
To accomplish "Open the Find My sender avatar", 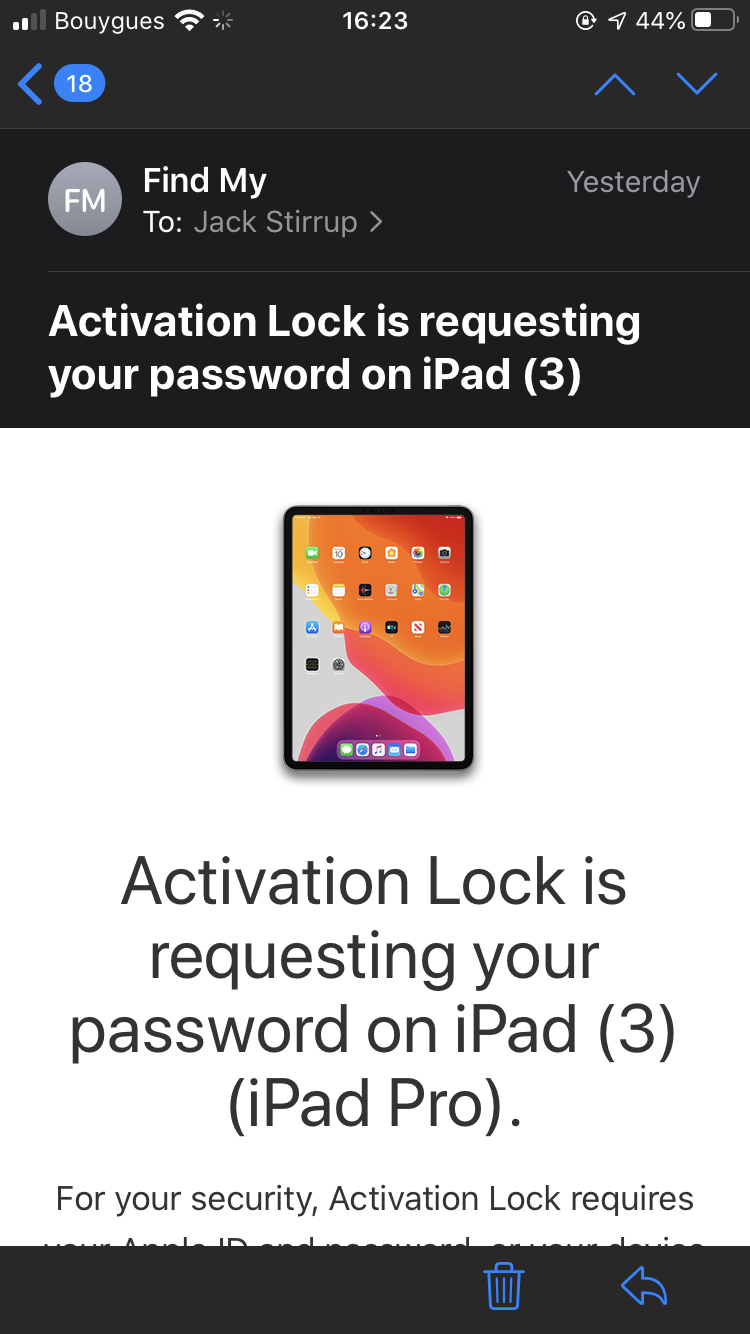I will pos(84,199).
